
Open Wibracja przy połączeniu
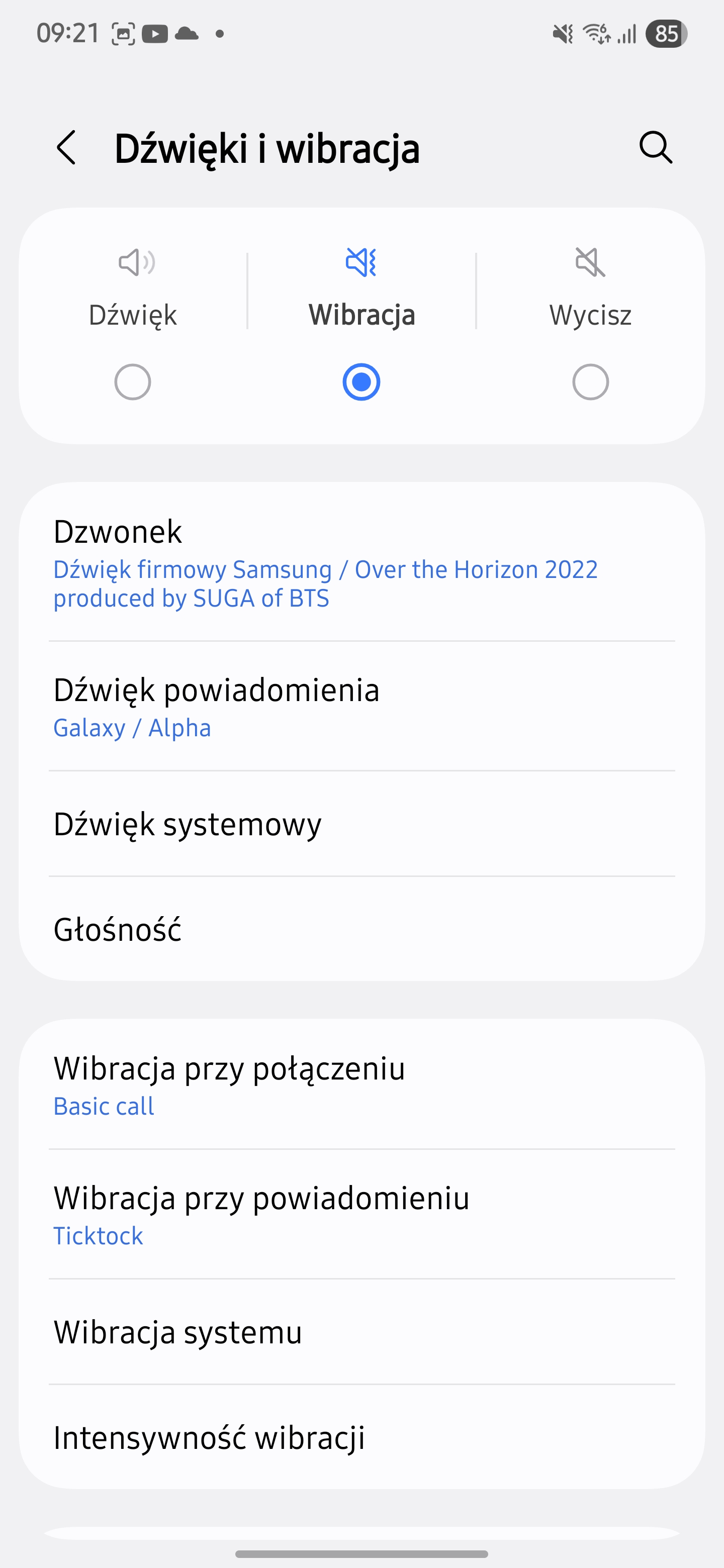tap(361, 1085)
